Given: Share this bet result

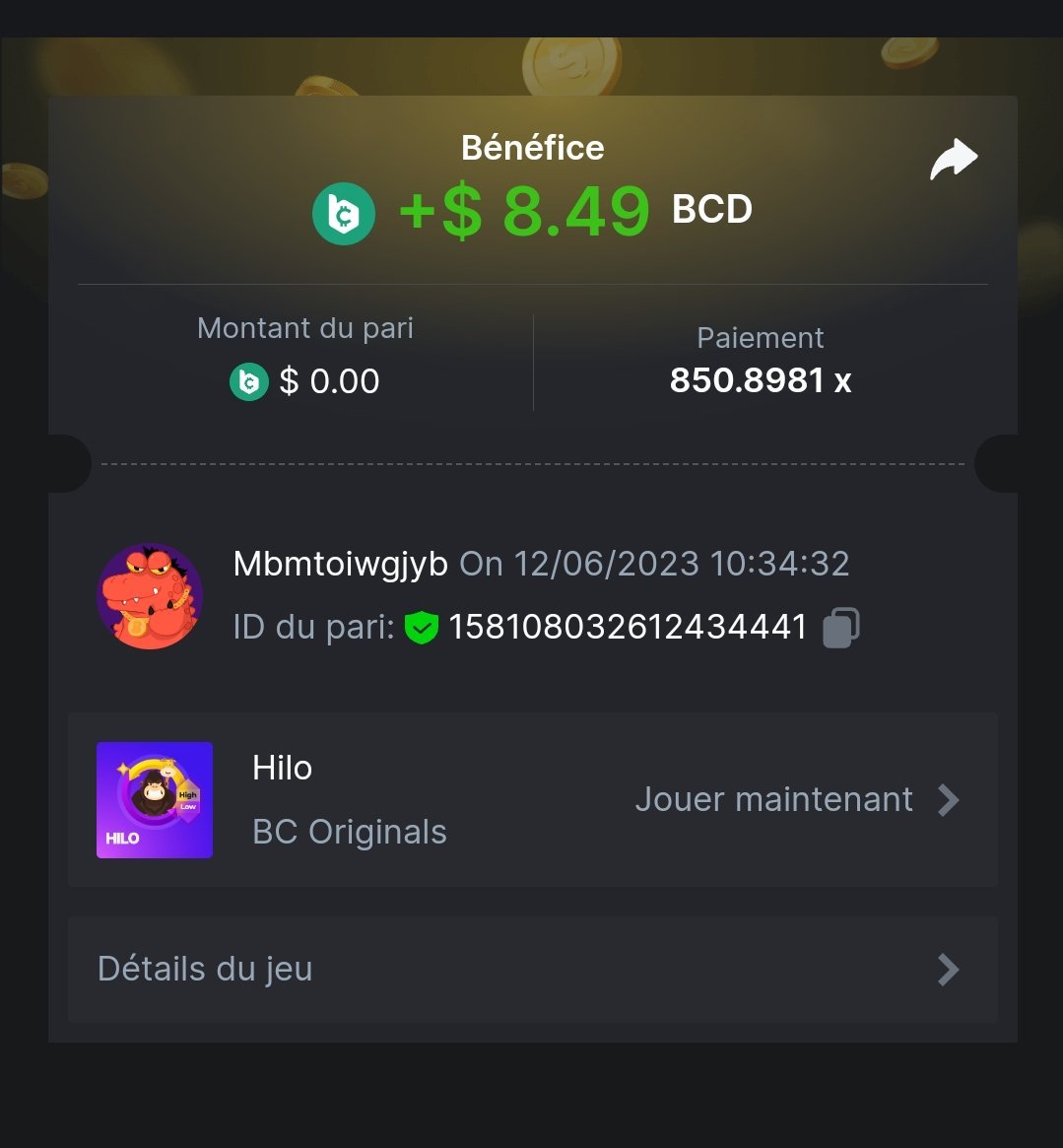Looking at the screenshot, I should (953, 160).
